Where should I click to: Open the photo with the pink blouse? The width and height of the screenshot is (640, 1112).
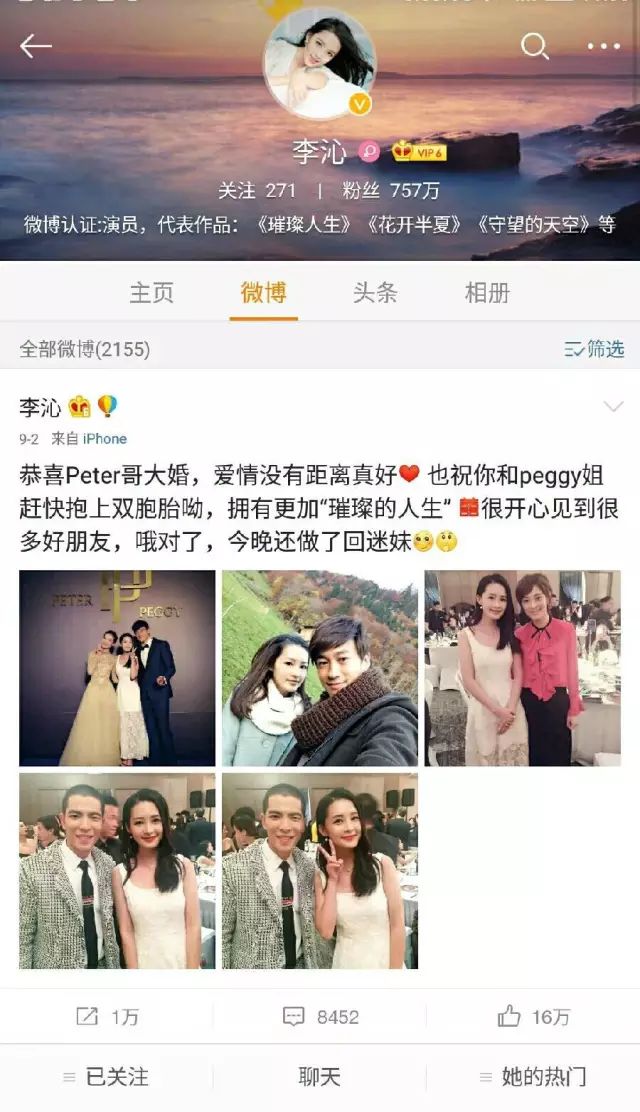522,668
